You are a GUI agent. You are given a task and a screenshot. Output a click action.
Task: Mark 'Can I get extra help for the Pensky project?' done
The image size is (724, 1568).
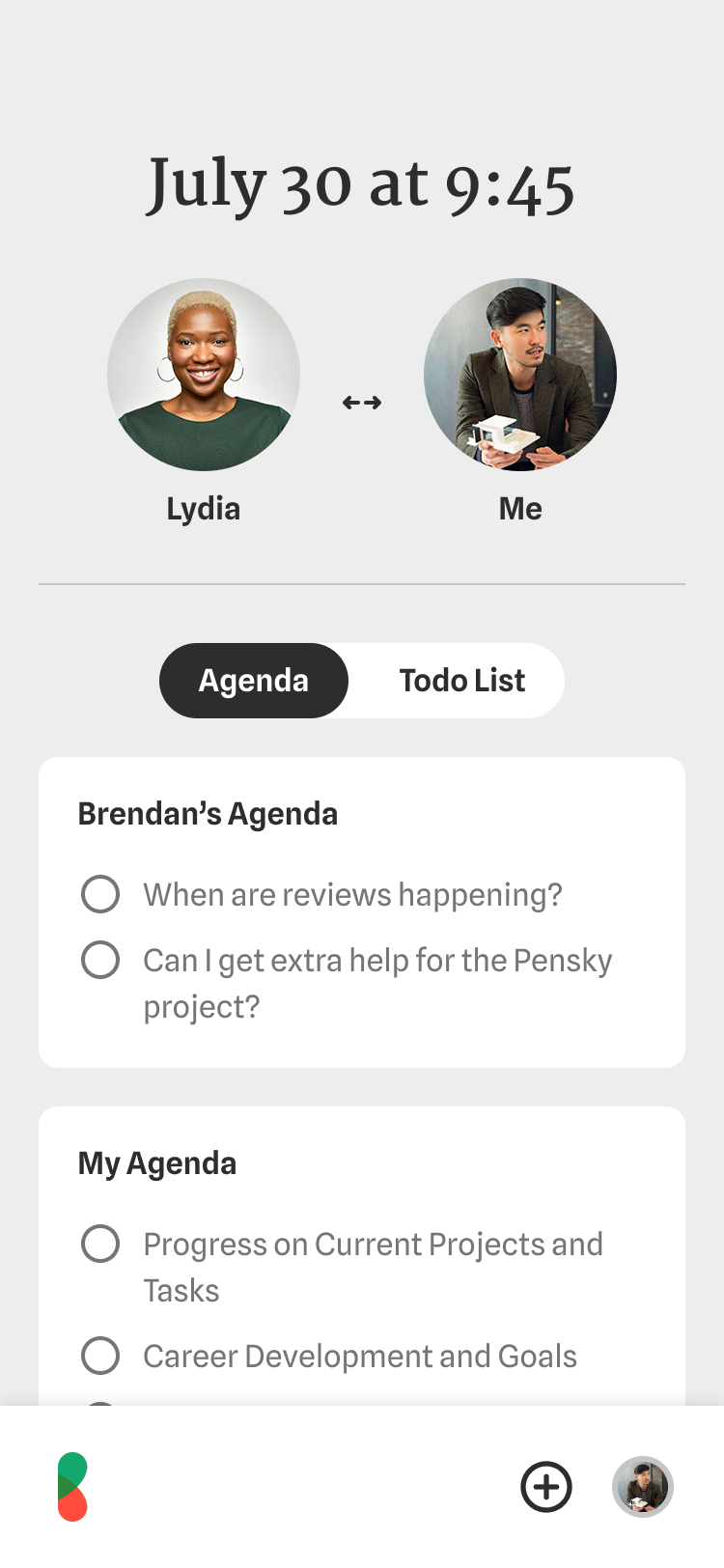tap(100, 960)
